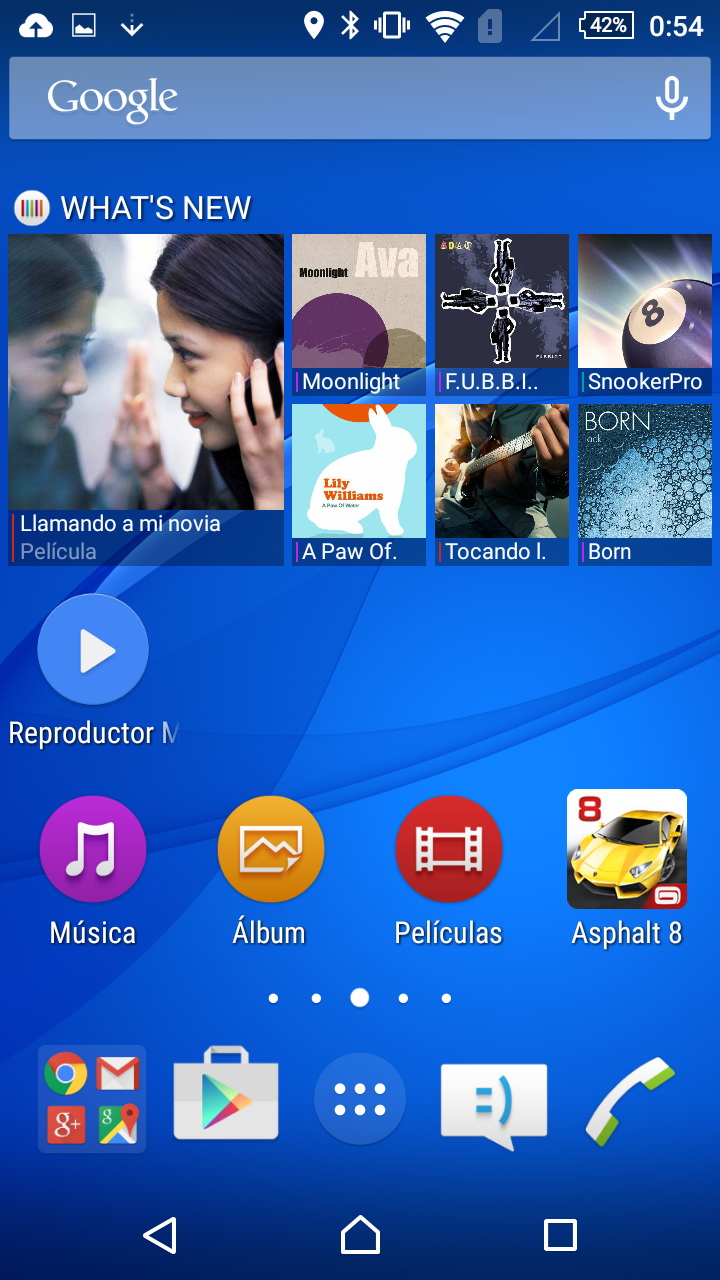Open the Google apps folder
The width and height of the screenshot is (720, 1280).
pos(92,1099)
